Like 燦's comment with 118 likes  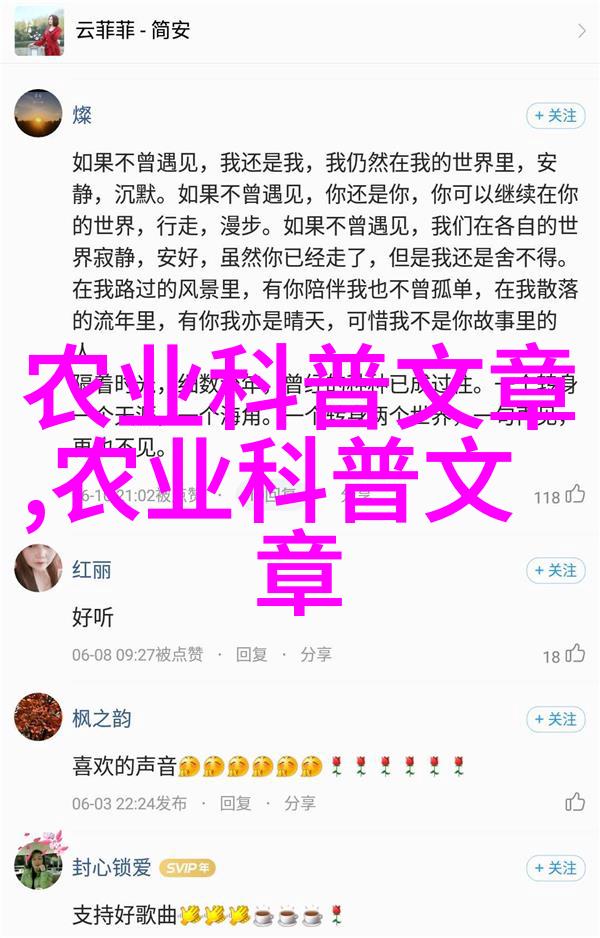point(575,494)
